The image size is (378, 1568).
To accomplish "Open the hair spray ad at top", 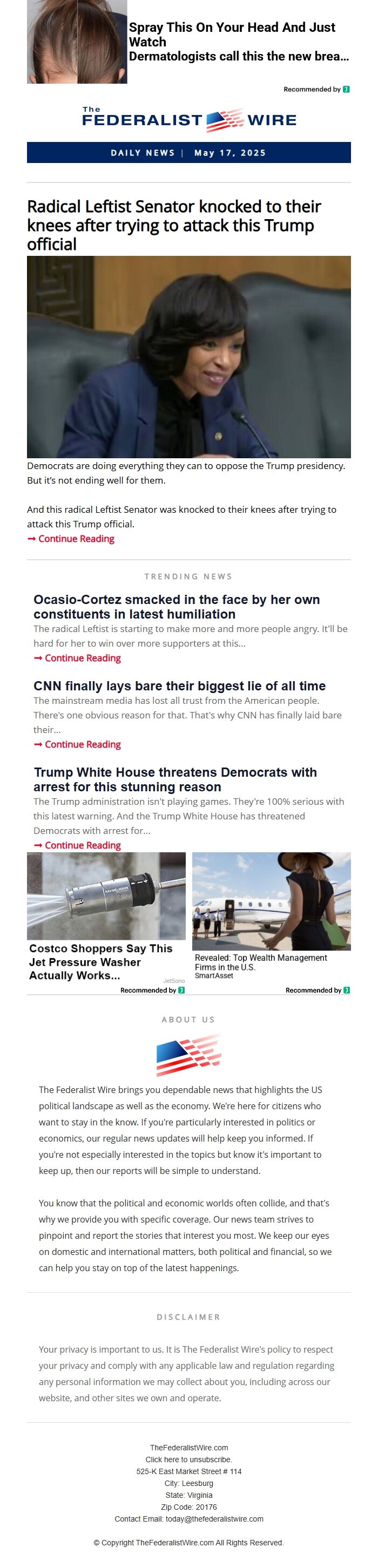I will pos(231,42).
